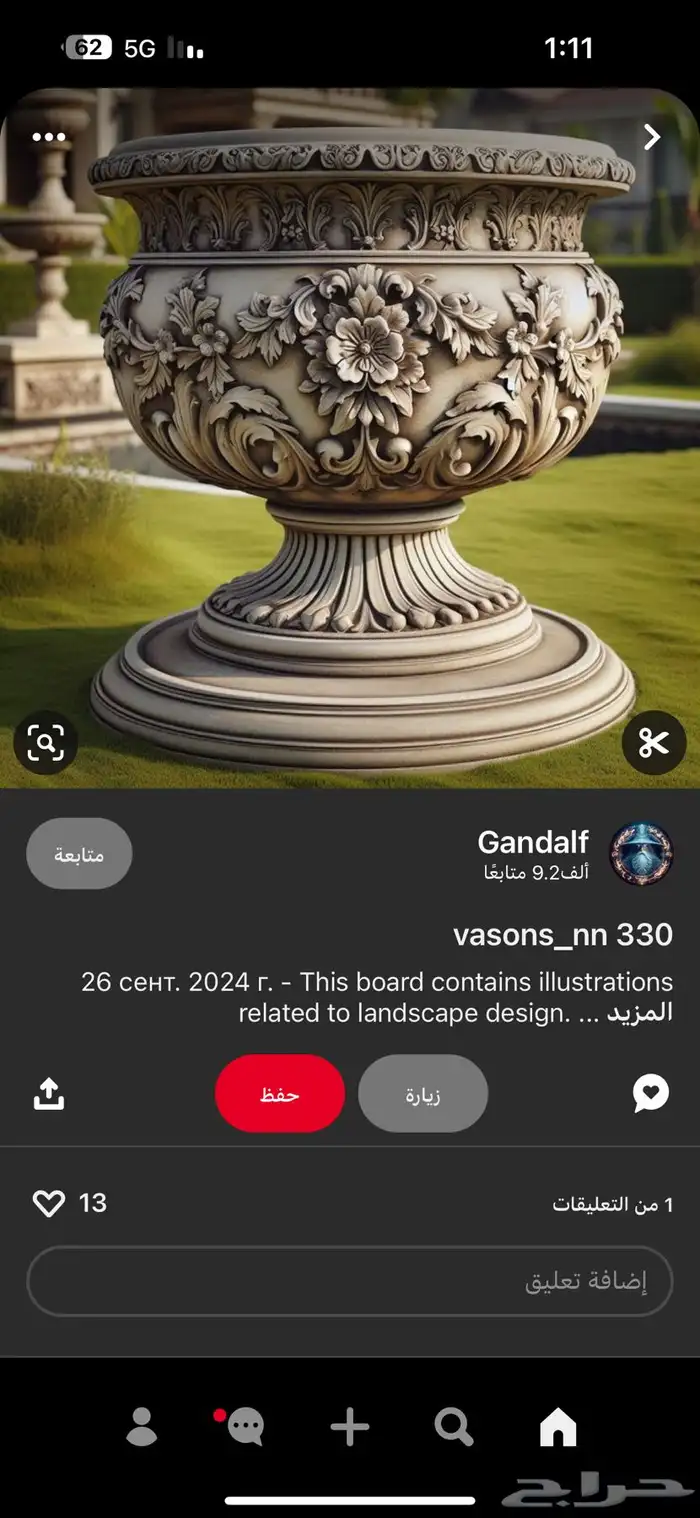Open Gandalf's profile avatar
Image resolution: width=700 pixels, height=1518 pixels.
tap(641, 854)
